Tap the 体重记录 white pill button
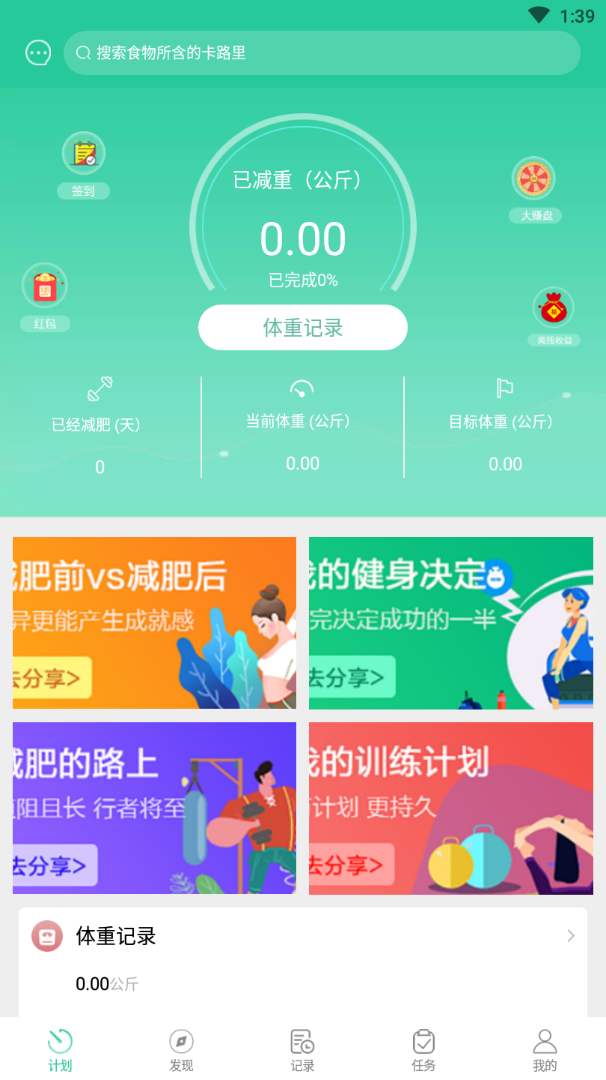 coord(303,328)
